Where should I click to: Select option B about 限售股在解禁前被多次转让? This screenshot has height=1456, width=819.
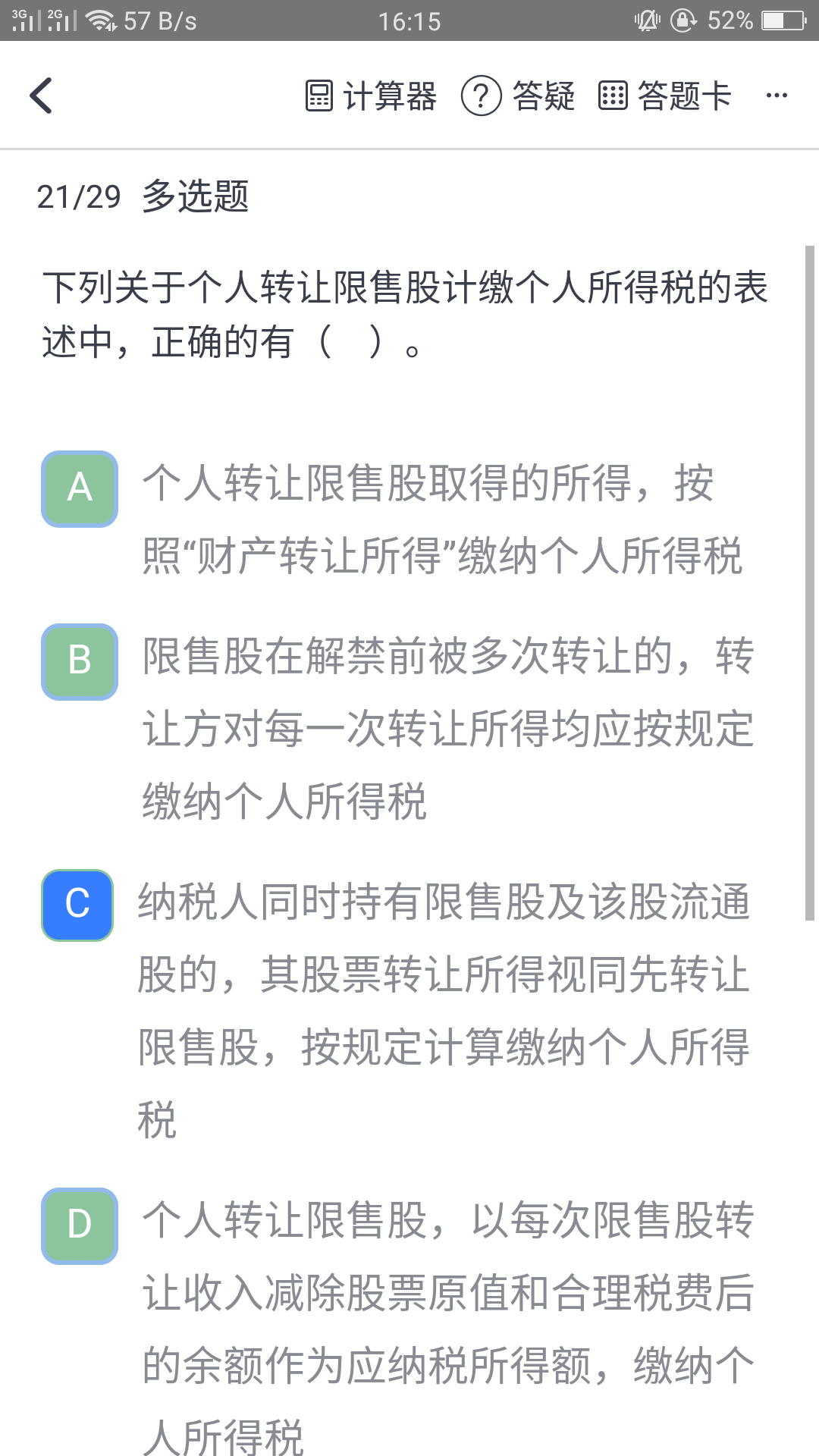click(80, 661)
